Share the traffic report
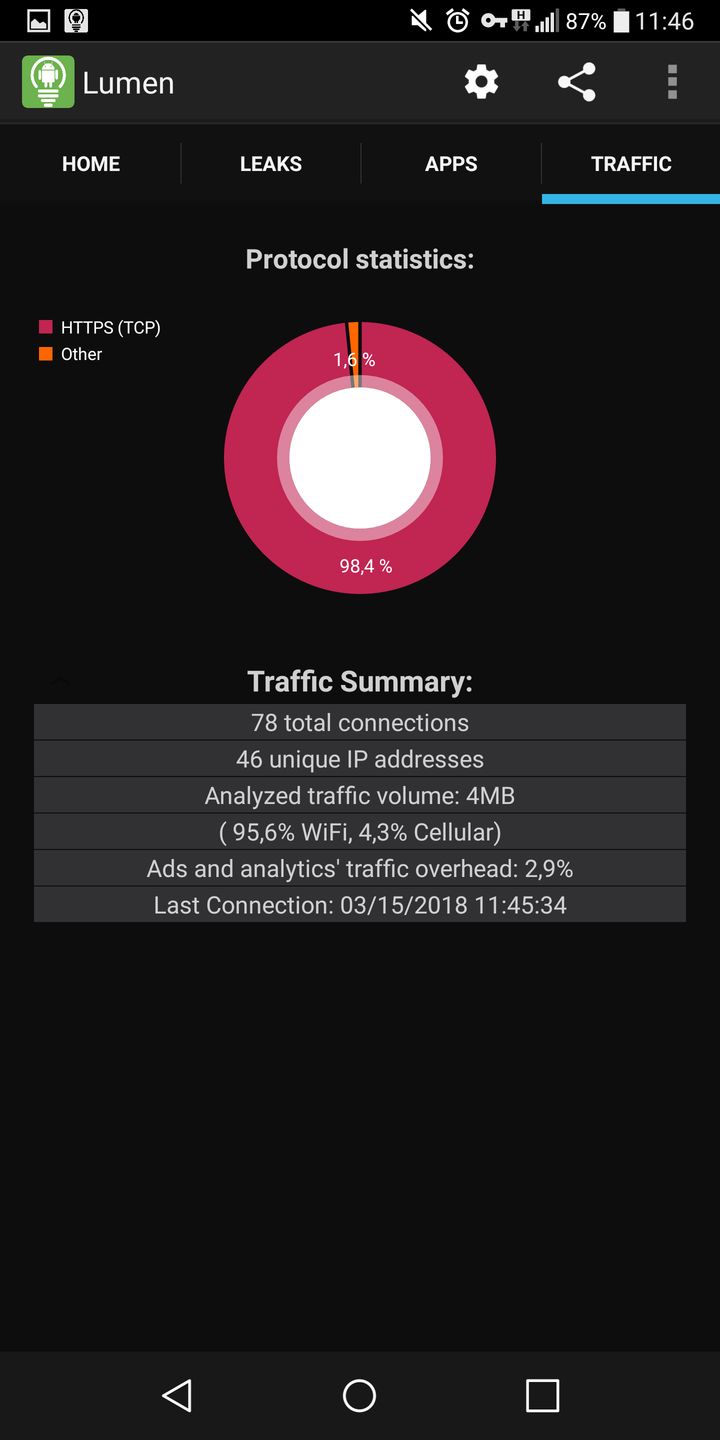Viewport: 720px width, 1440px height. pos(577,82)
